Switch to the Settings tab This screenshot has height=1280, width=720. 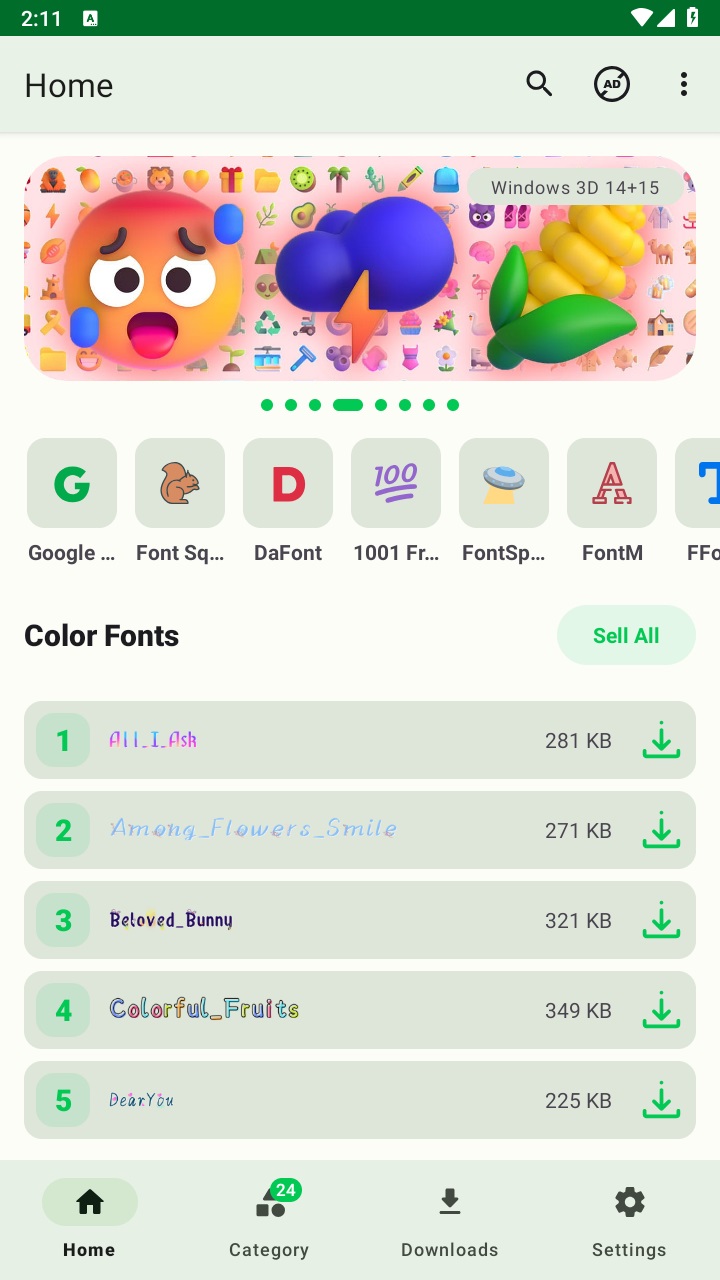(x=629, y=1220)
